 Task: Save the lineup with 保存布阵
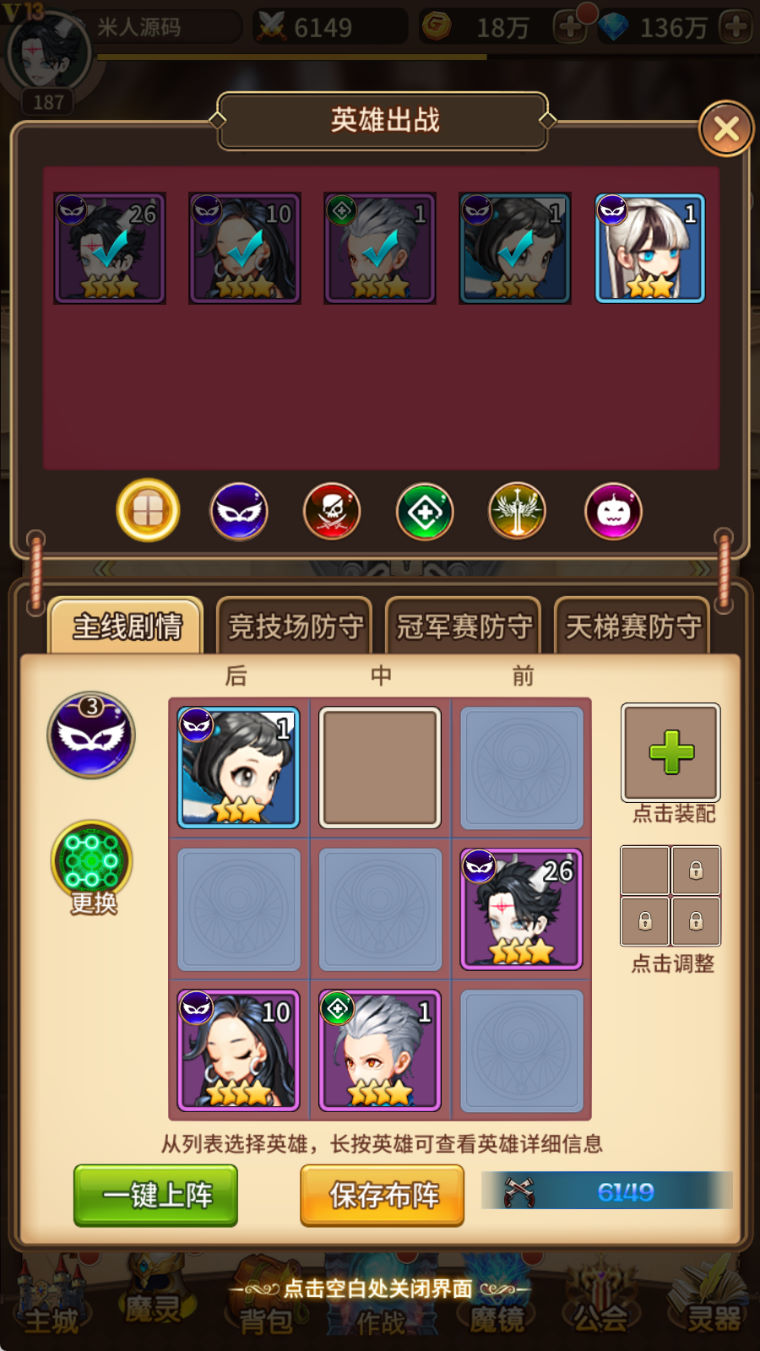[x=383, y=1195]
